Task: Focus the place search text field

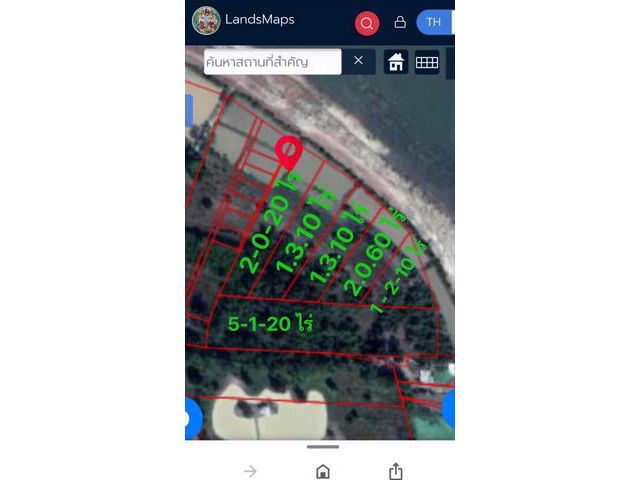Action: tap(271, 62)
